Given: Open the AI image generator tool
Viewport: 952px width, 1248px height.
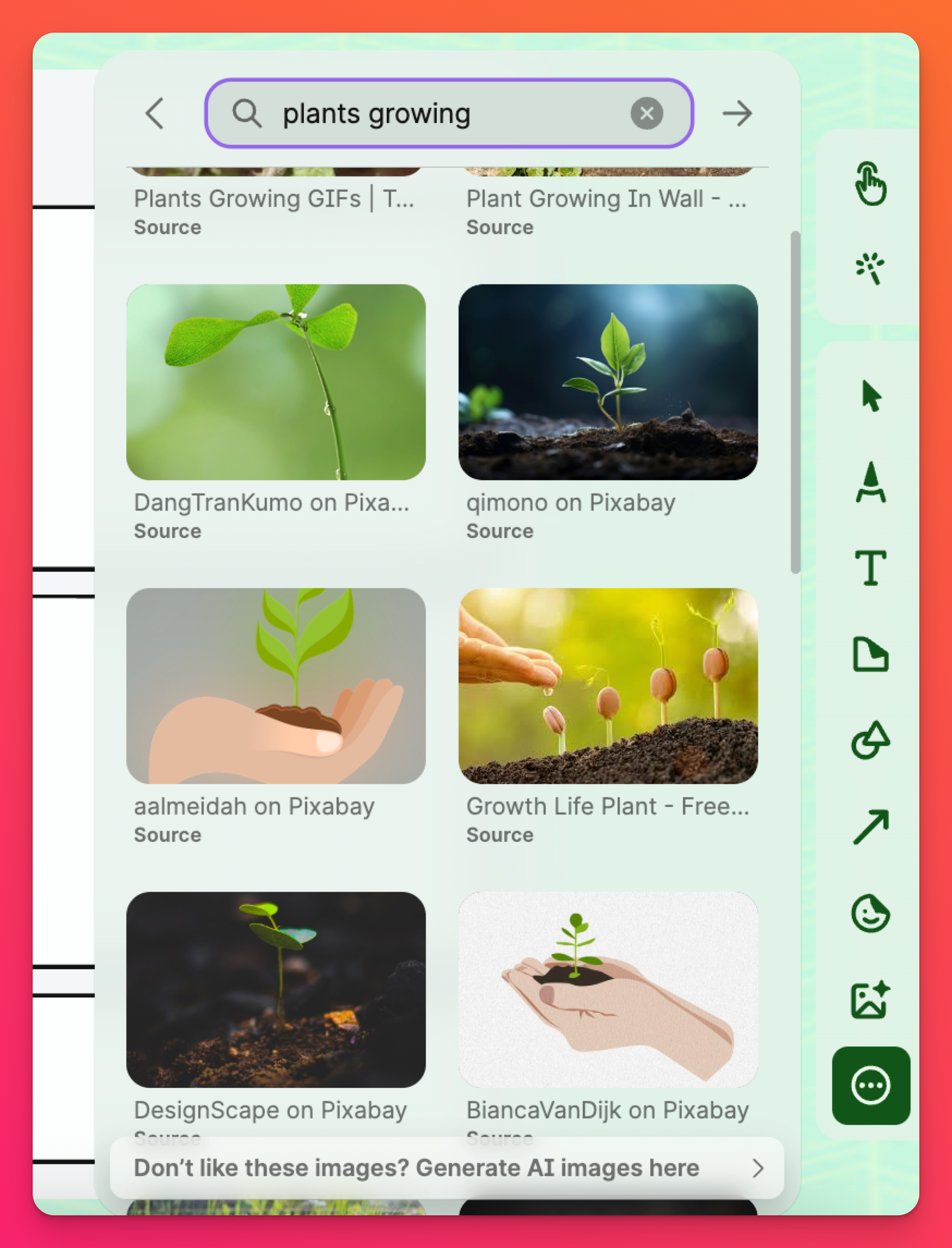Looking at the screenshot, I should pyautogui.click(x=870, y=999).
